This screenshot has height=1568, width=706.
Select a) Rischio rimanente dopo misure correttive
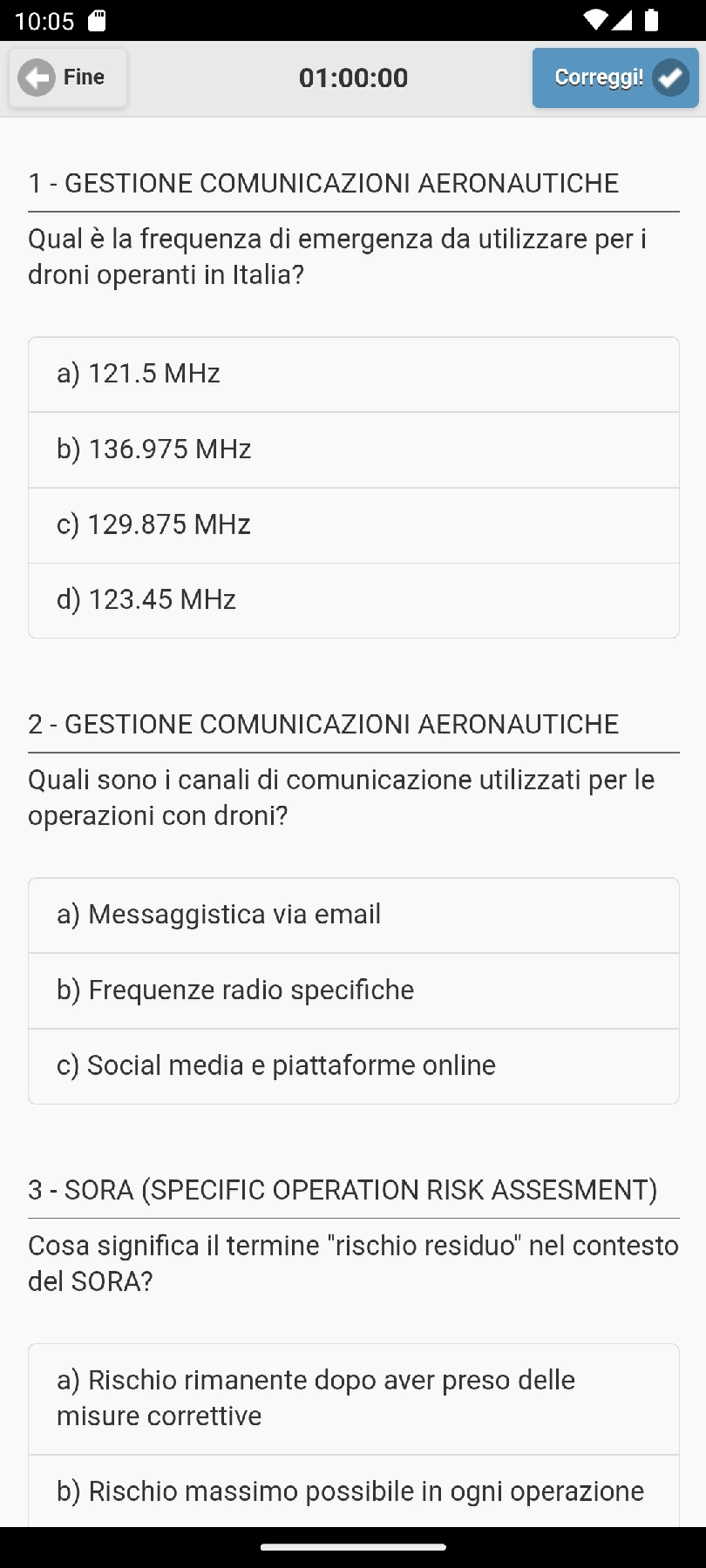click(x=353, y=1398)
